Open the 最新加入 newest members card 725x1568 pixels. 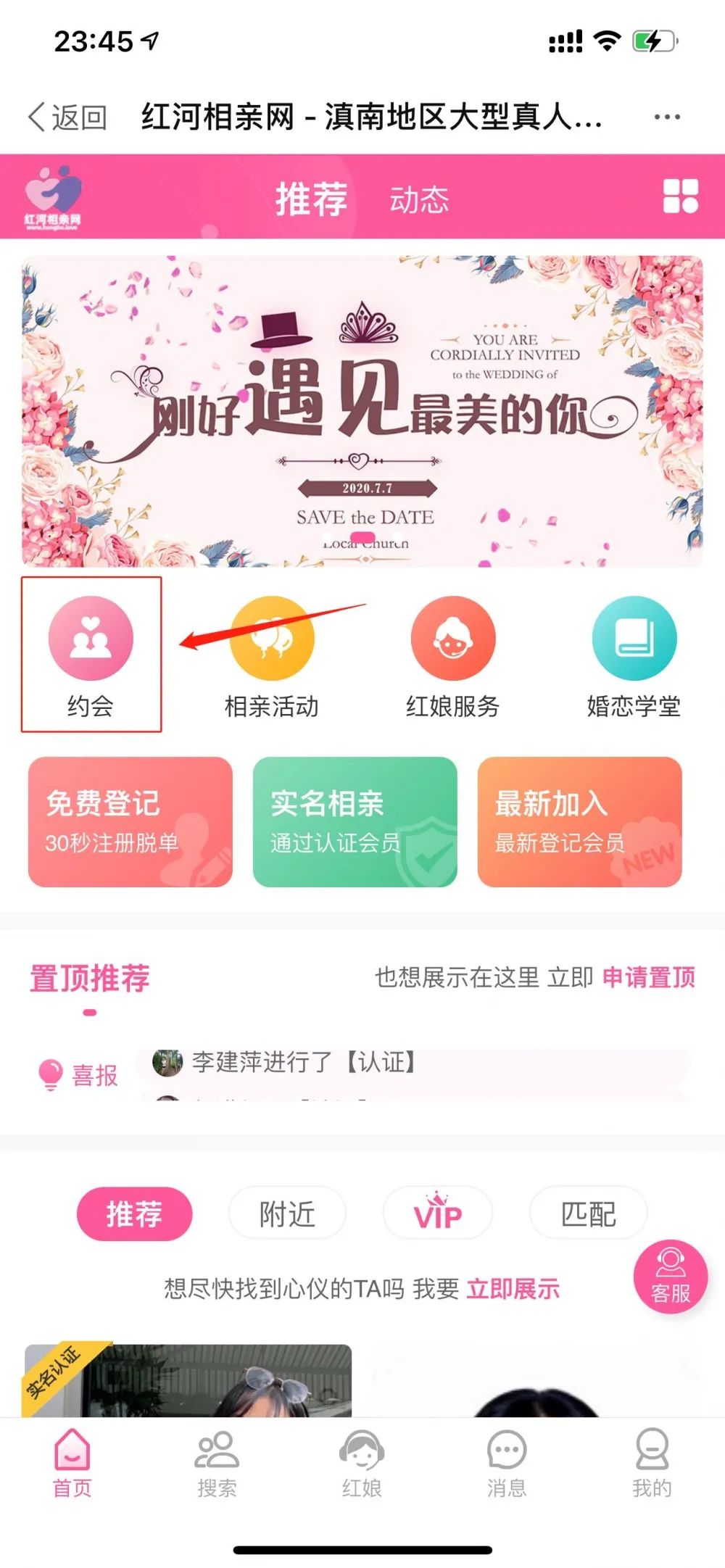click(x=579, y=821)
